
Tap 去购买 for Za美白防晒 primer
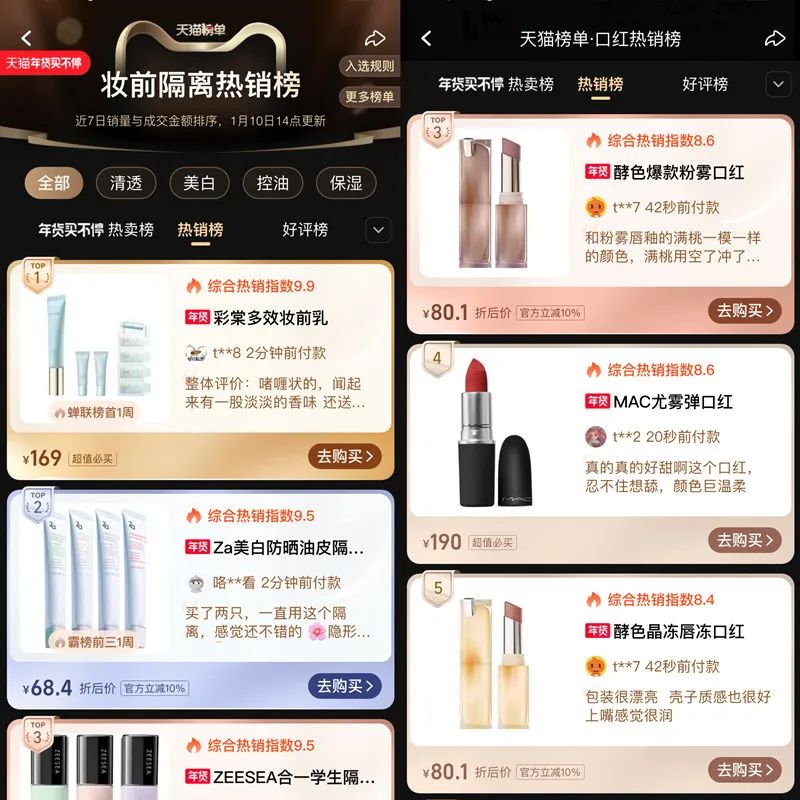(345, 686)
